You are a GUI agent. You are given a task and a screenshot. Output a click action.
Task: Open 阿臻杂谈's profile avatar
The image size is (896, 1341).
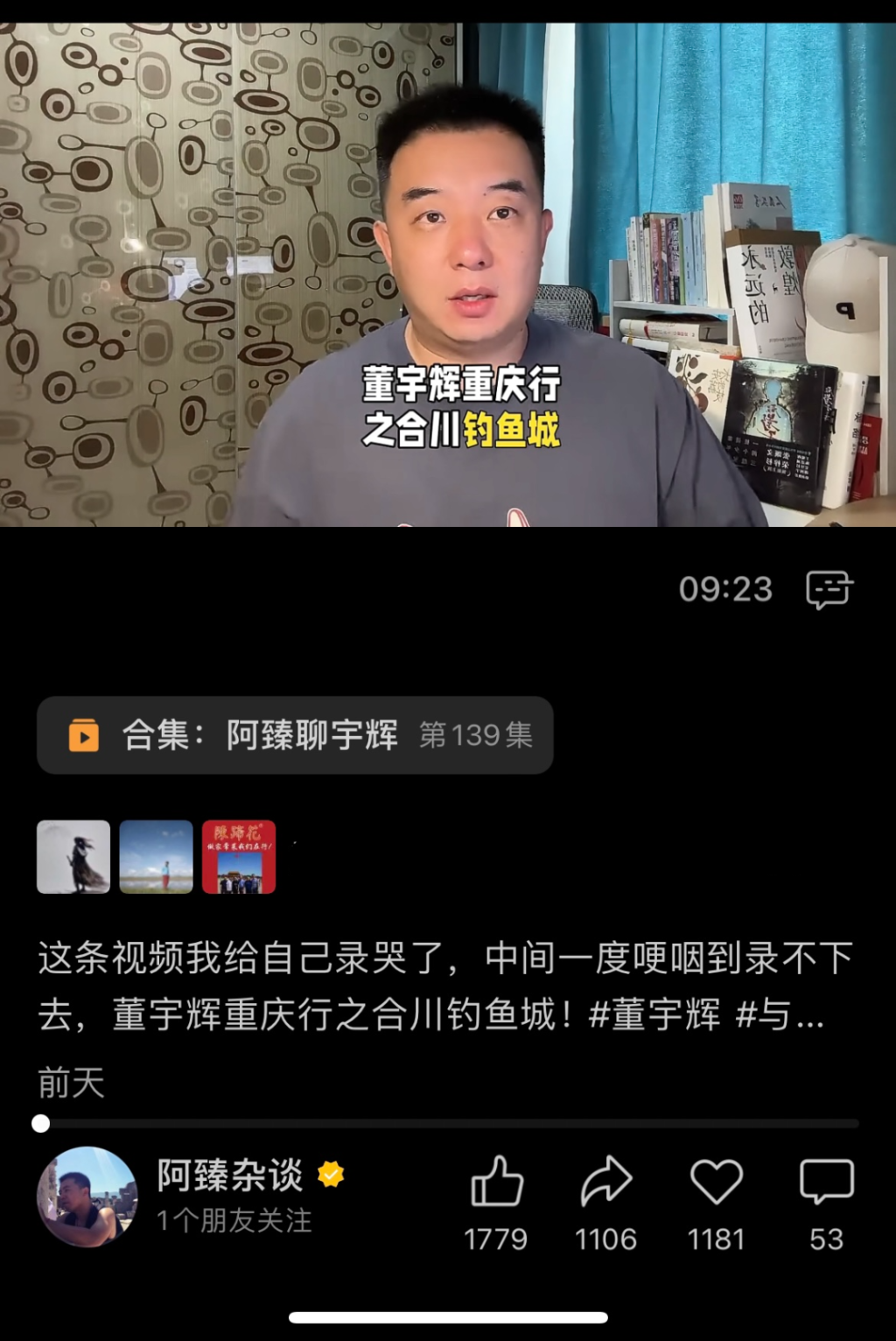pos(87,1196)
